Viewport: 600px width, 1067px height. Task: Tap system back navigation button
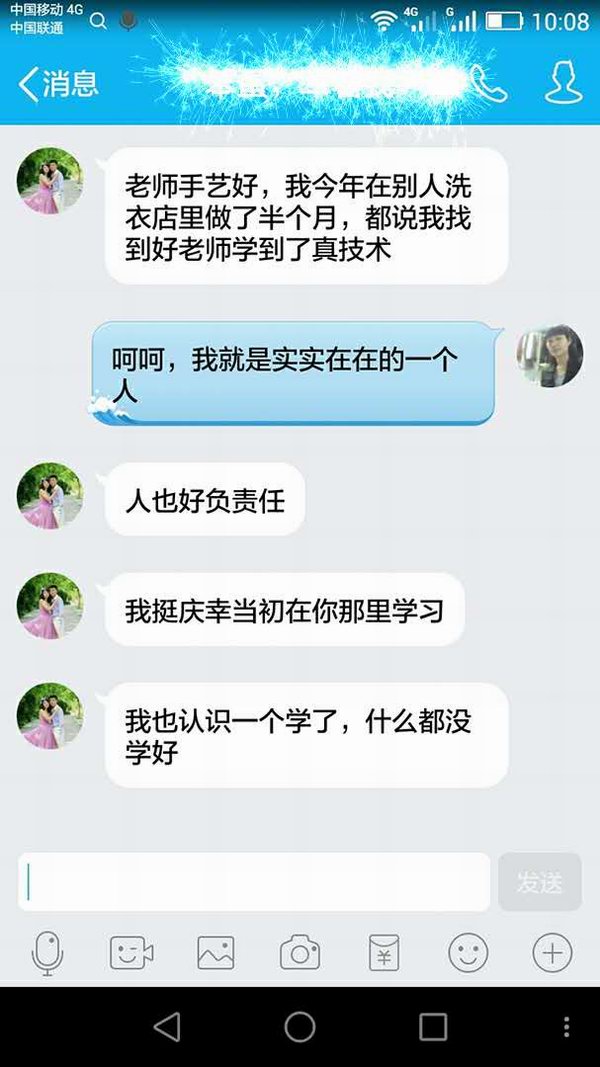[x=167, y=1027]
